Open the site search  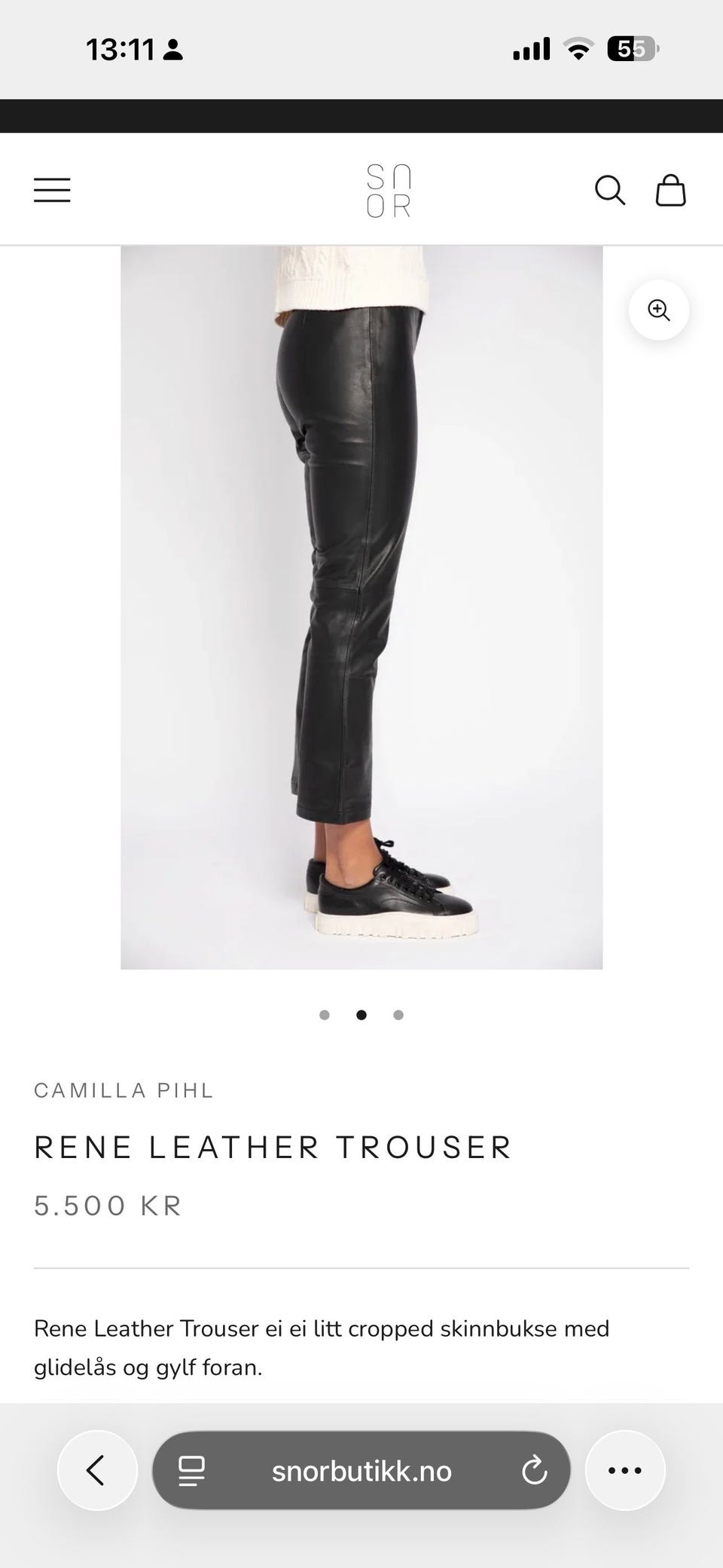coord(610,190)
